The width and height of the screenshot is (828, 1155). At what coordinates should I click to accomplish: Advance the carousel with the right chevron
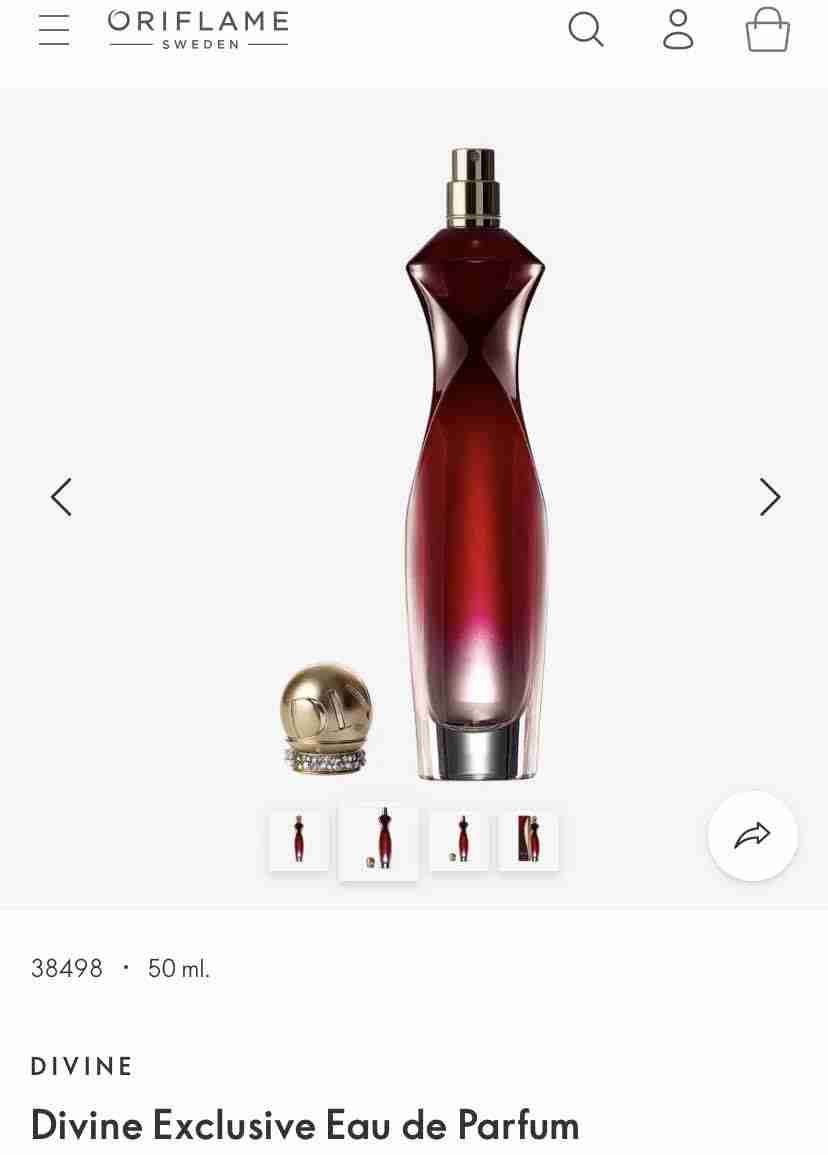click(x=769, y=496)
